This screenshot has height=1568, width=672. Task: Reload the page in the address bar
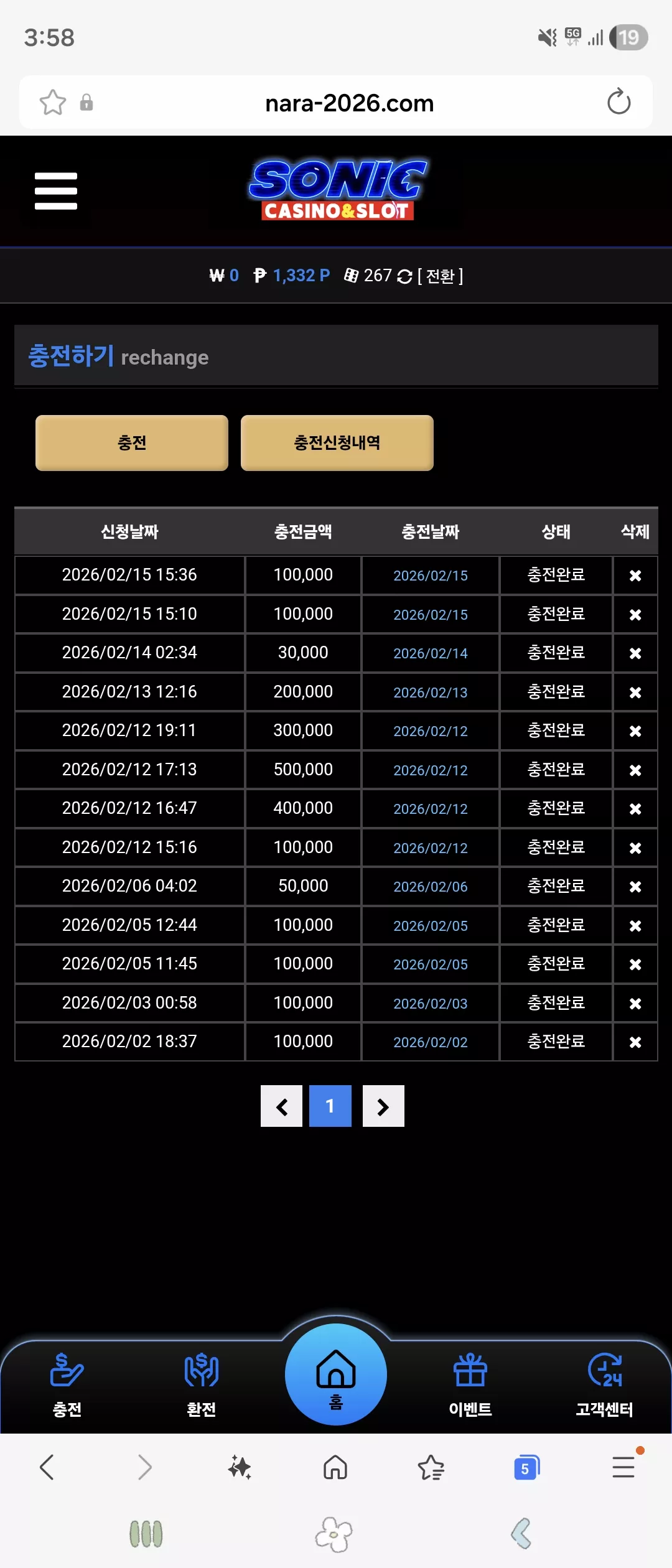618,102
